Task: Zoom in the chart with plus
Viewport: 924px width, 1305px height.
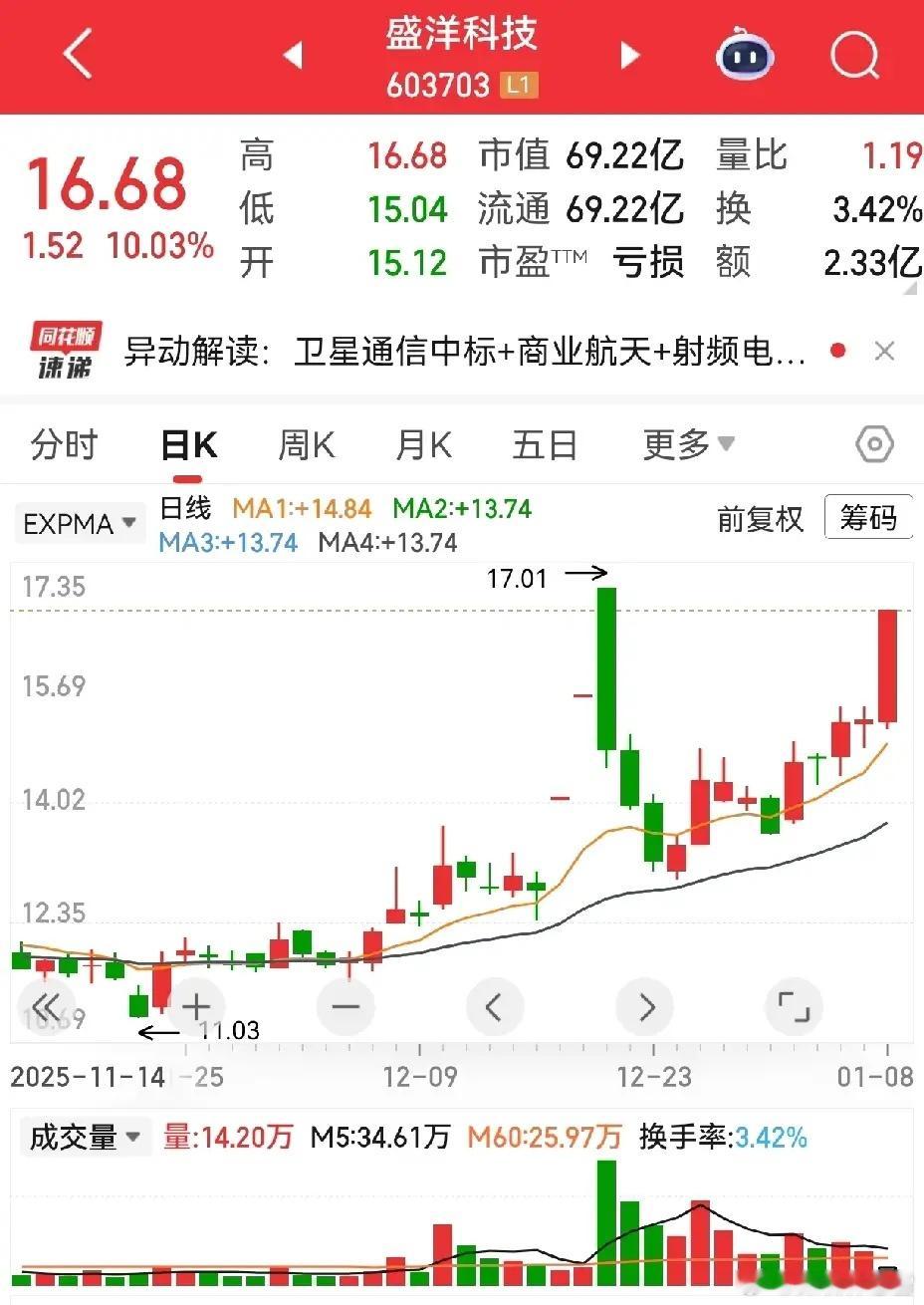Action: click(196, 1007)
